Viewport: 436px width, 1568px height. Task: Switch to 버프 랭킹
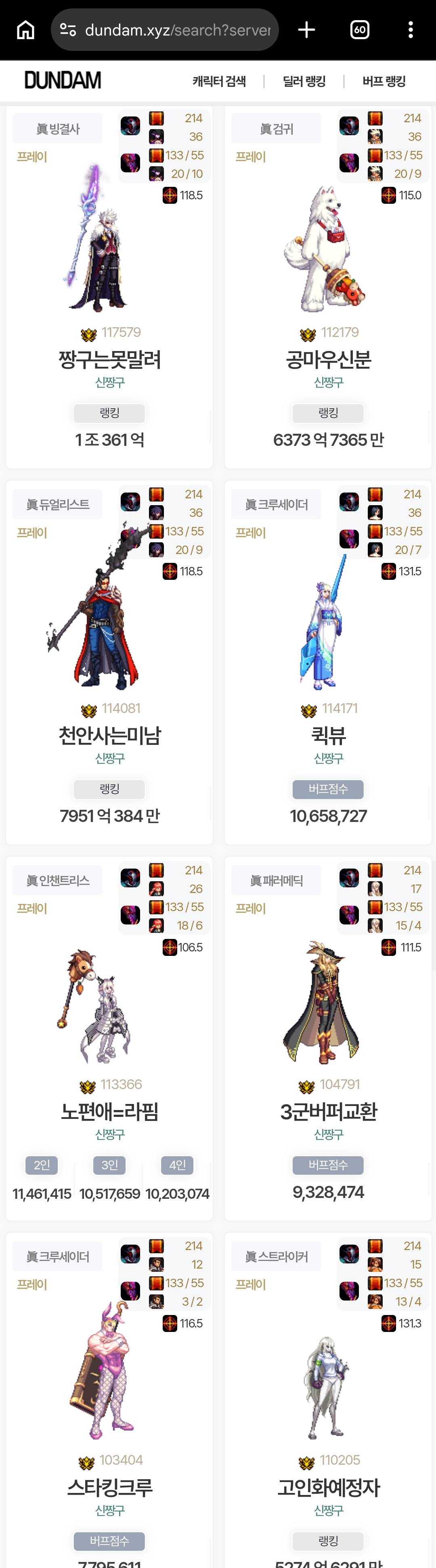coord(384,81)
